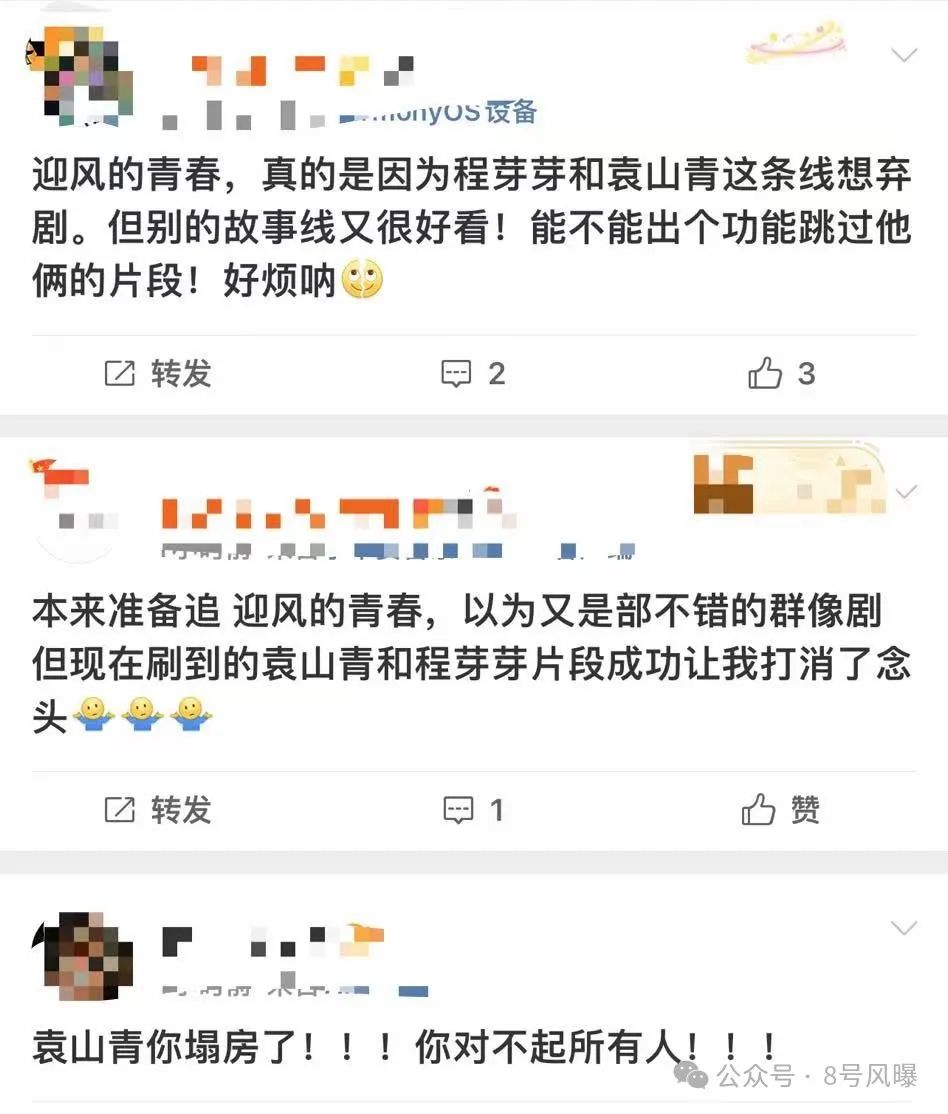Open the chevron menu on the 袁山青你塌房了 post
948x1114 pixels.
pyautogui.click(x=904, y=929)
